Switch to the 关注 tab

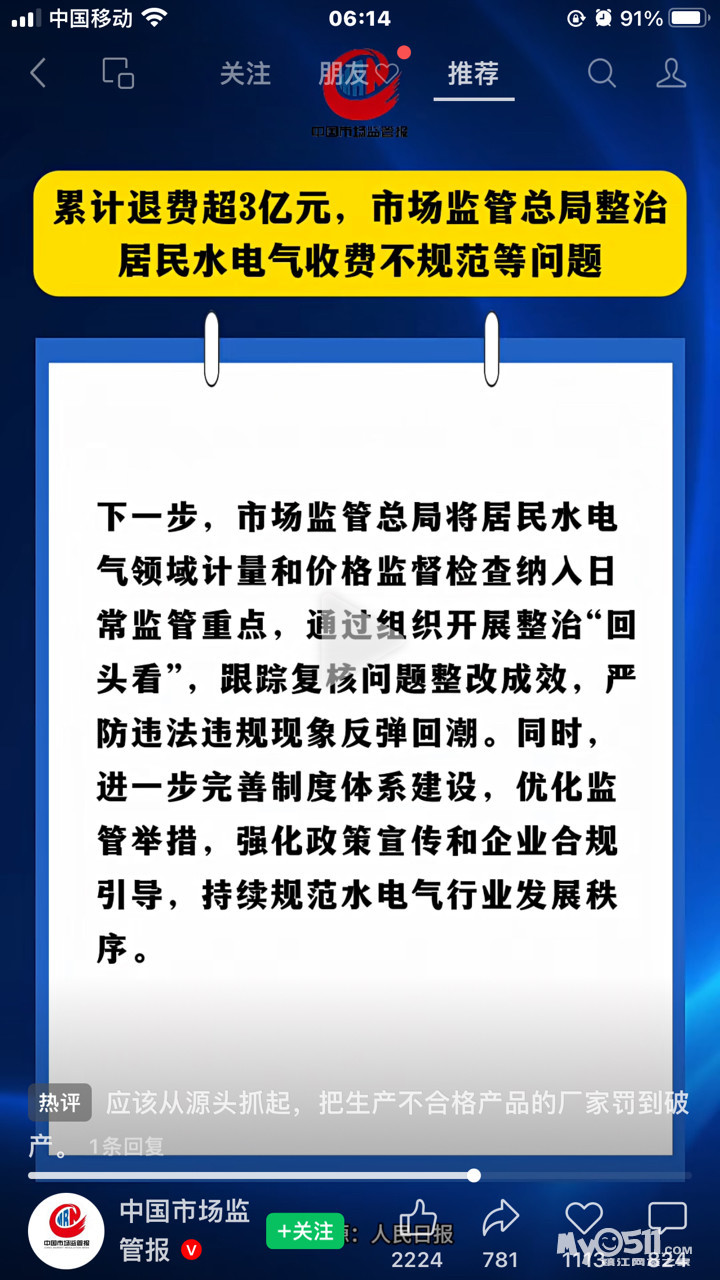coord(245,73)
